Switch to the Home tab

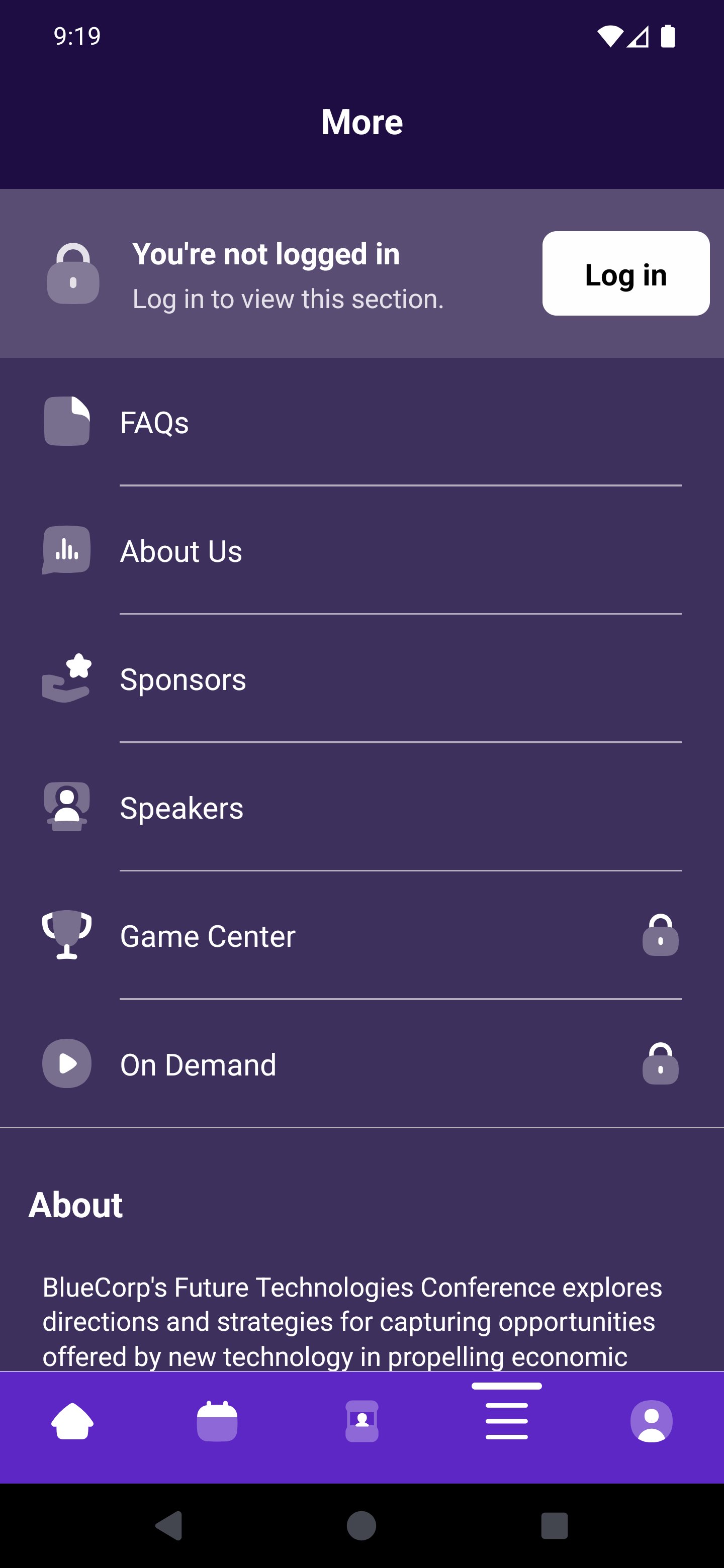pos(72,1421)
